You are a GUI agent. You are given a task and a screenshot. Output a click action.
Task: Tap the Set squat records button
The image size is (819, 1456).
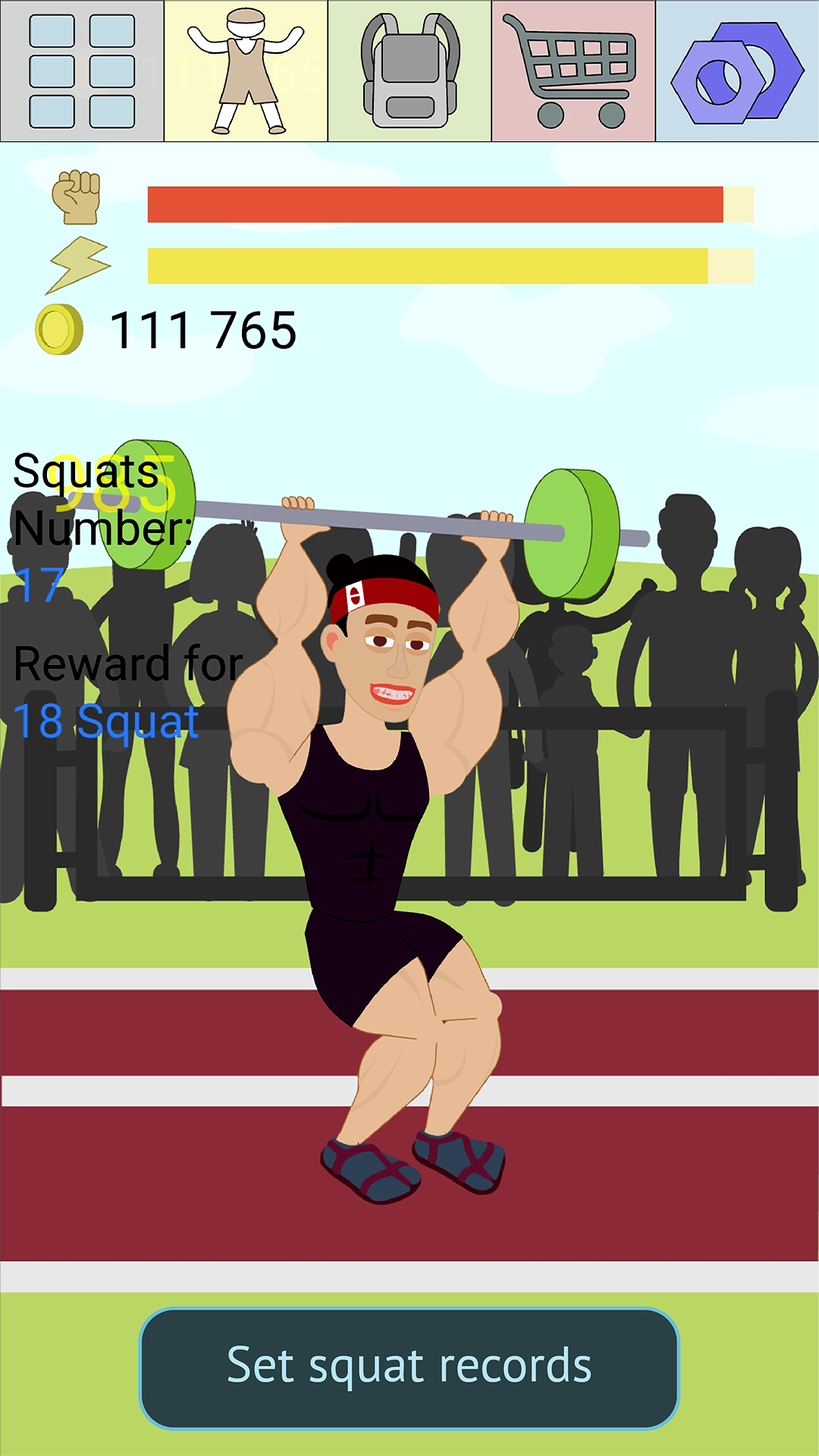point(409,1367)
